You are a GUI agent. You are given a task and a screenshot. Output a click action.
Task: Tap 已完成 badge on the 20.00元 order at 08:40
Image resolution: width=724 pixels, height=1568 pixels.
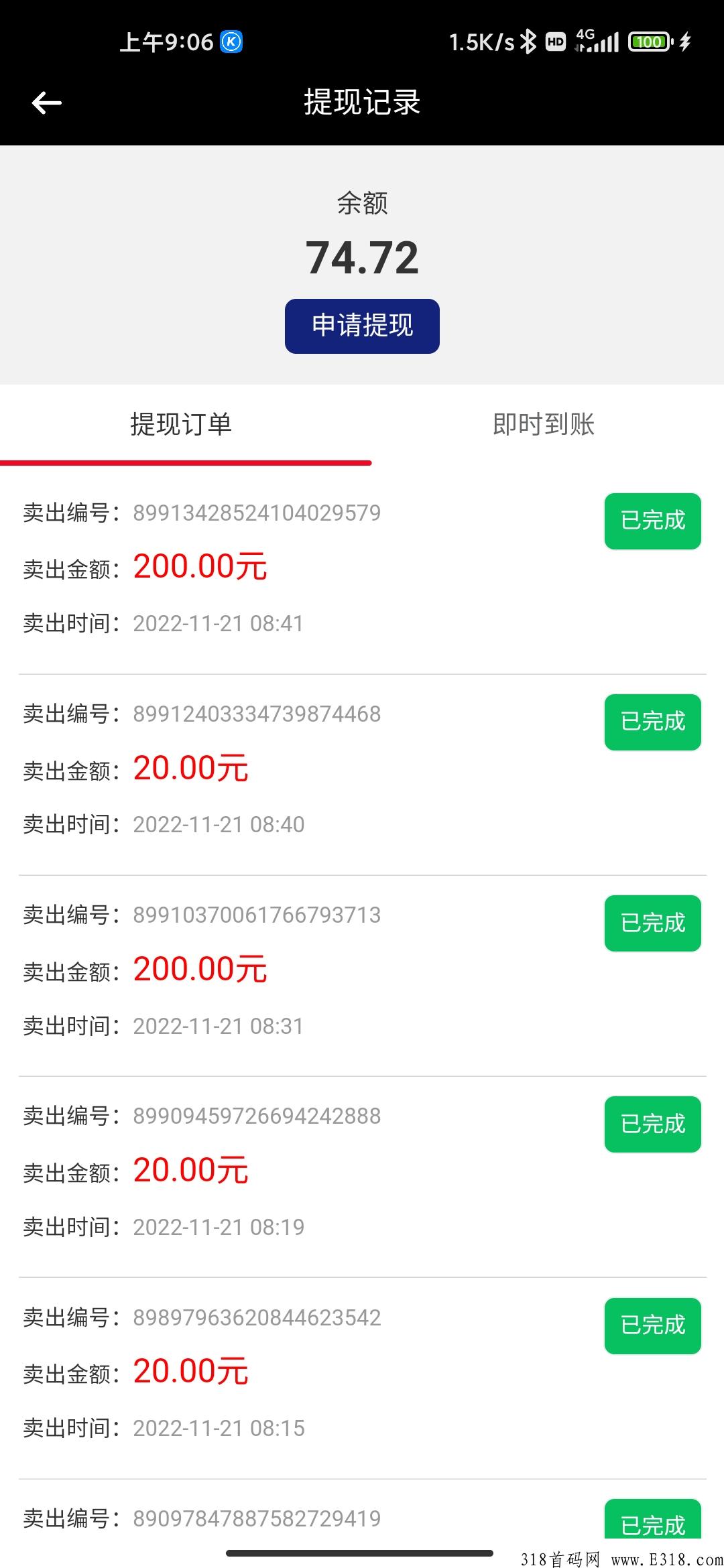pyautogui.click(x=652, y=722)
